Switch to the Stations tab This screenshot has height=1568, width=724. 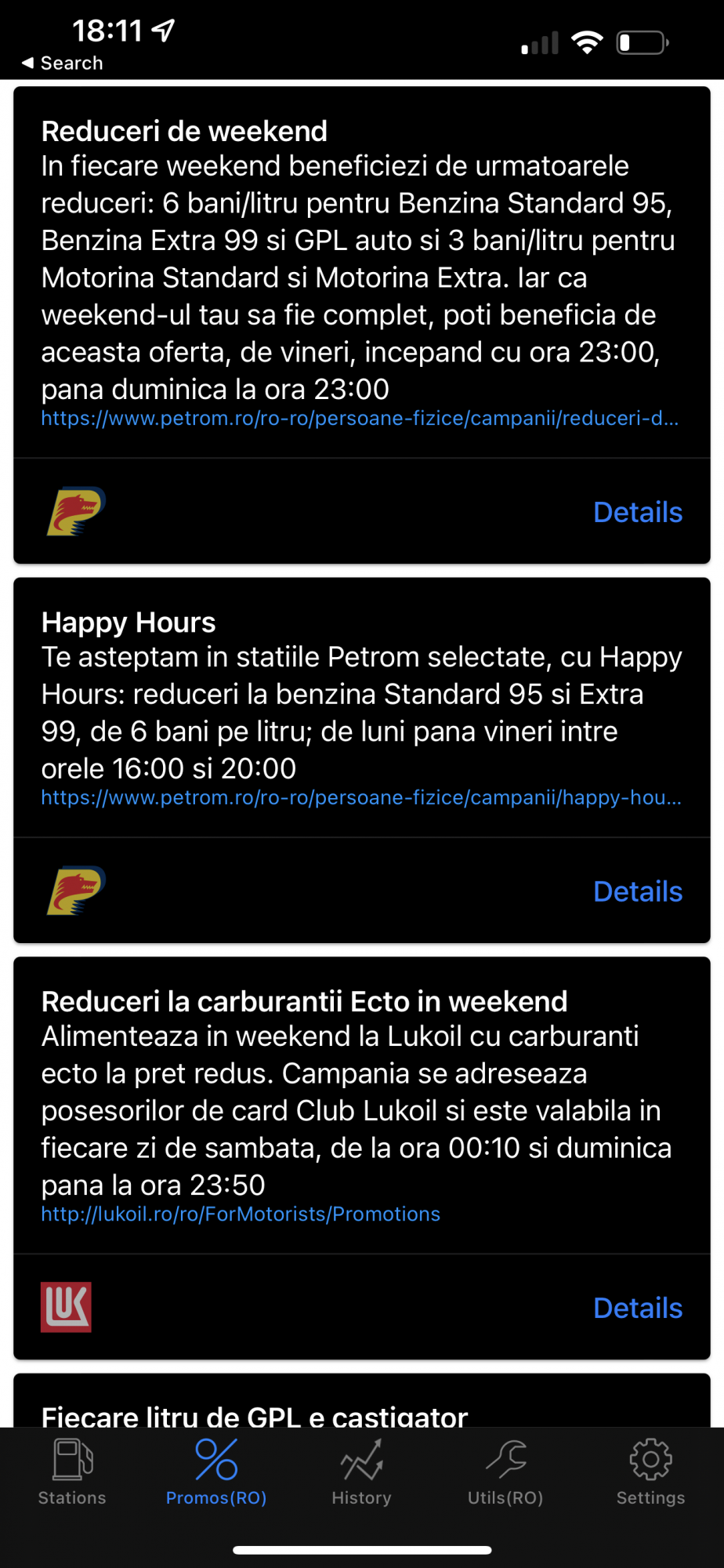pyautogui.click(x=72, y=1472)
